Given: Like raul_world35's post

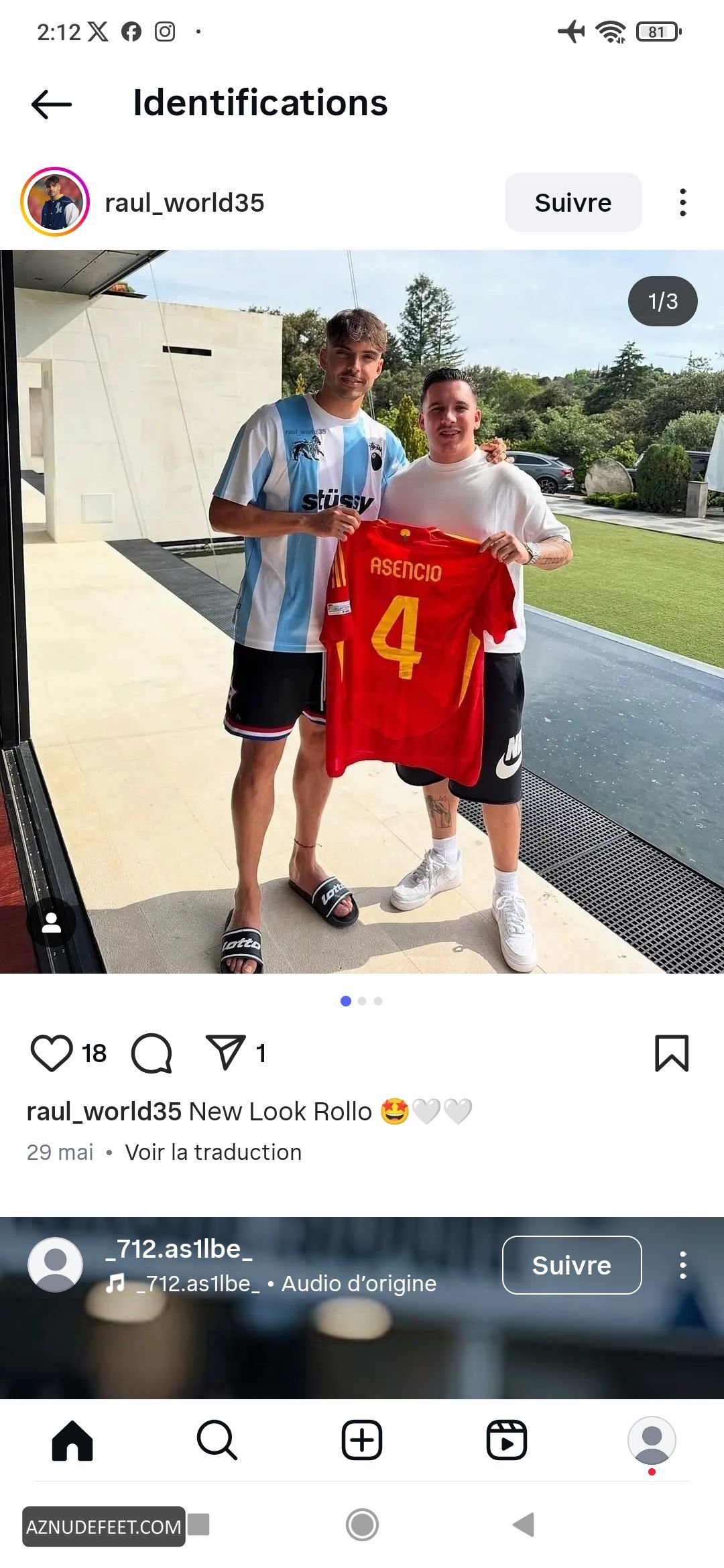Looking at the screenshot, I should (52, 1053).
